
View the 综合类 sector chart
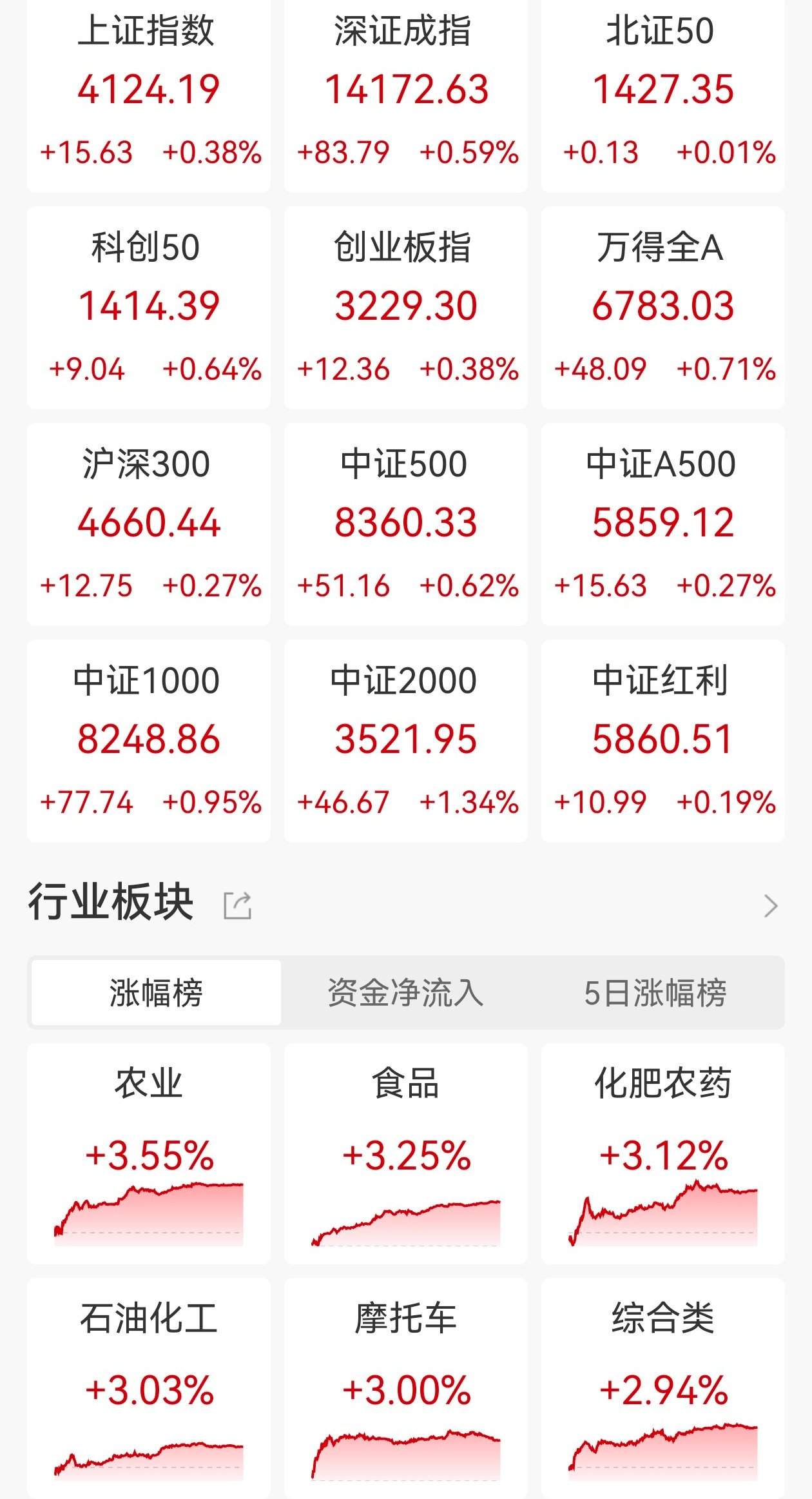pyautogui.click(x=662, y=1451)
